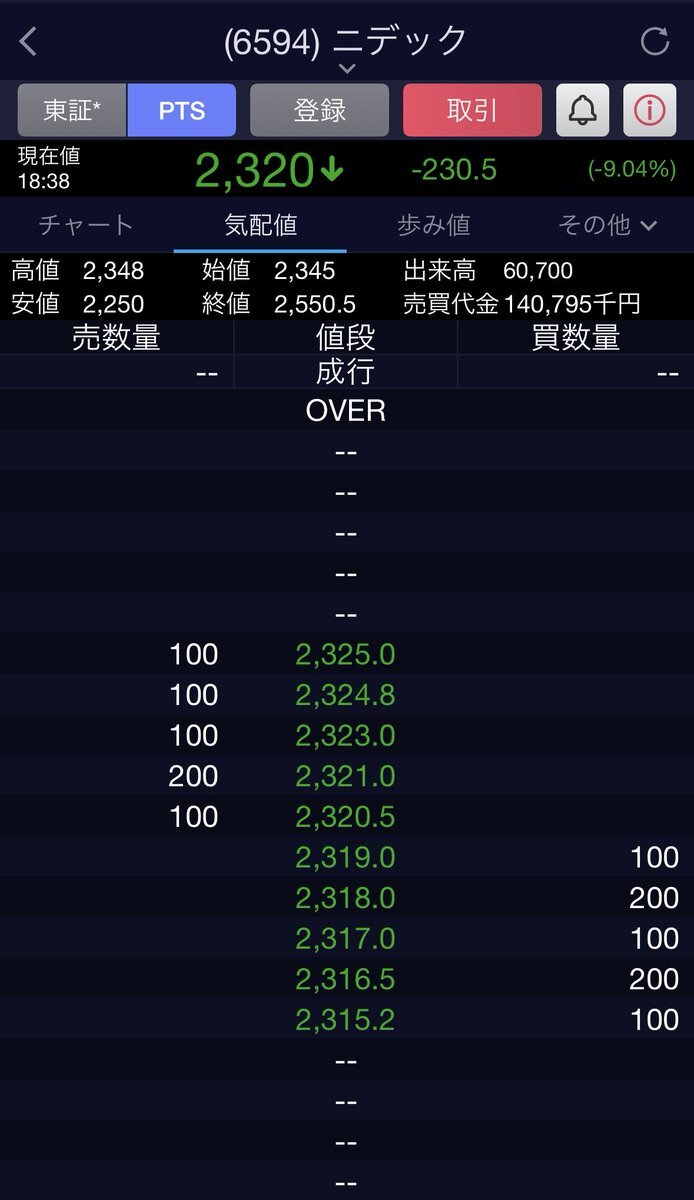Image resolution: width=694 pixels, height=1200 pixels.
Task: Switch to the 歩み値 tab
Action: point(433,225)
